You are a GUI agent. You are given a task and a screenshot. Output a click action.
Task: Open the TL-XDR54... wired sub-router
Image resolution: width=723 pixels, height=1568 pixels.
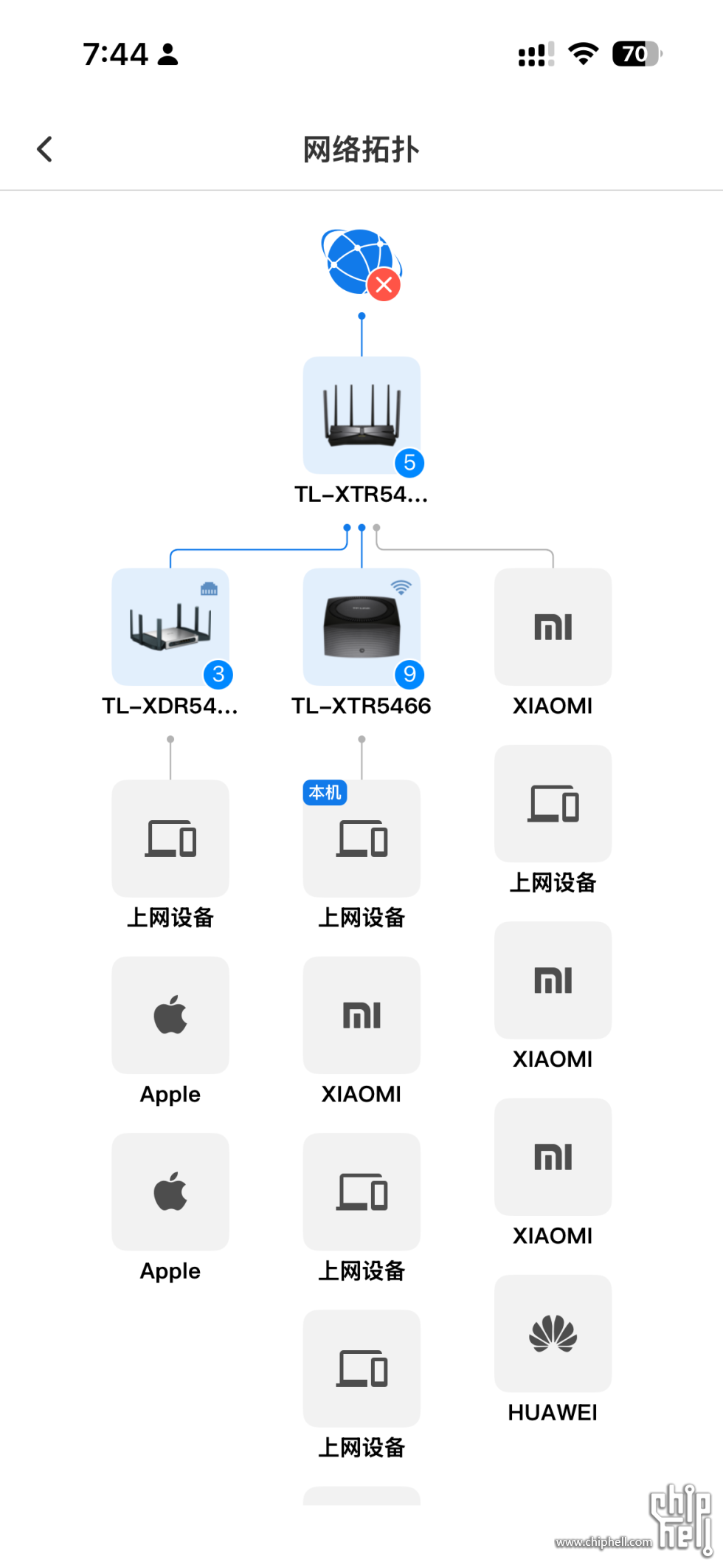pyautogui.click(x=170, y=627)
